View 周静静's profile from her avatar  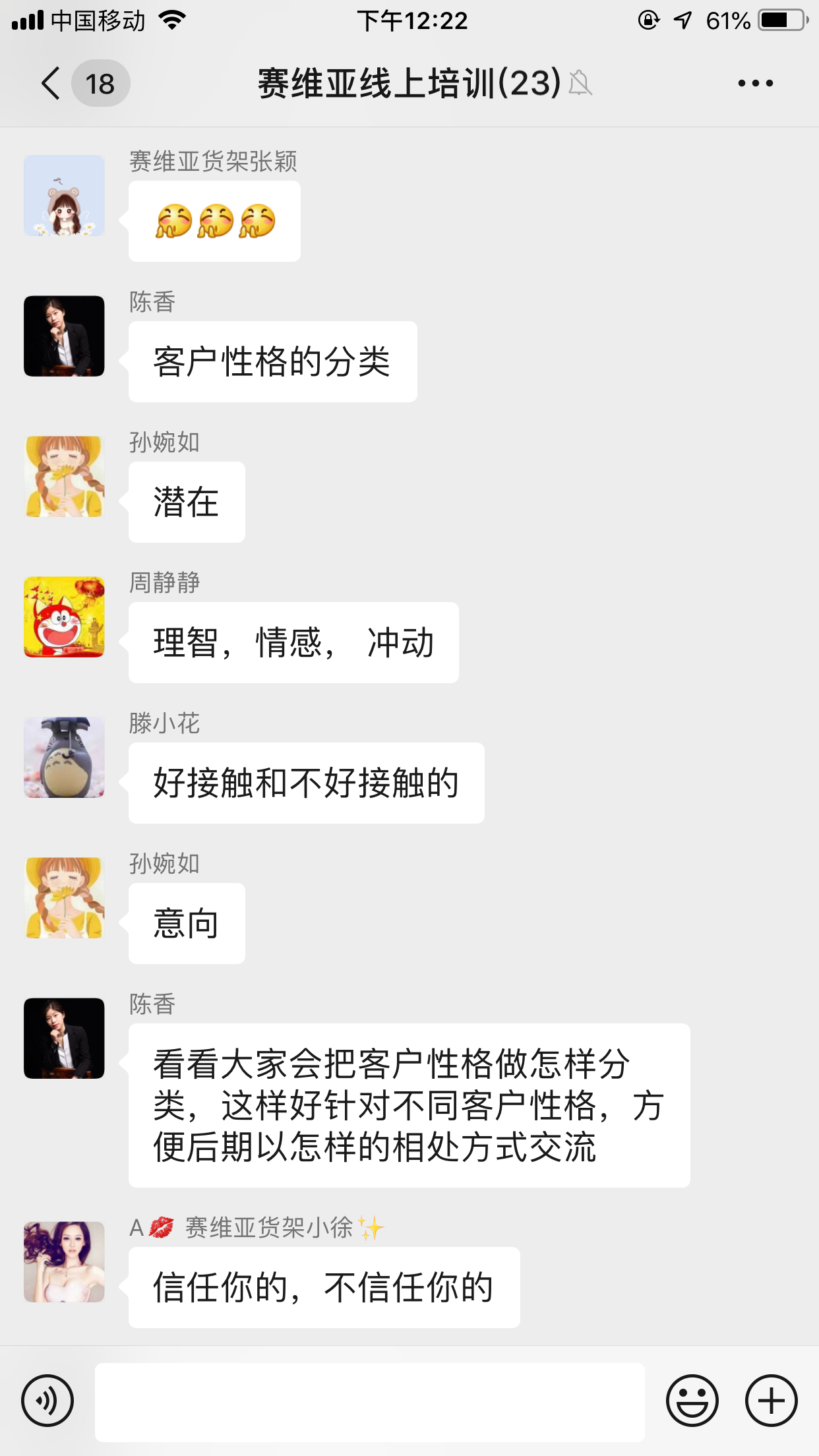coord(64,617)
